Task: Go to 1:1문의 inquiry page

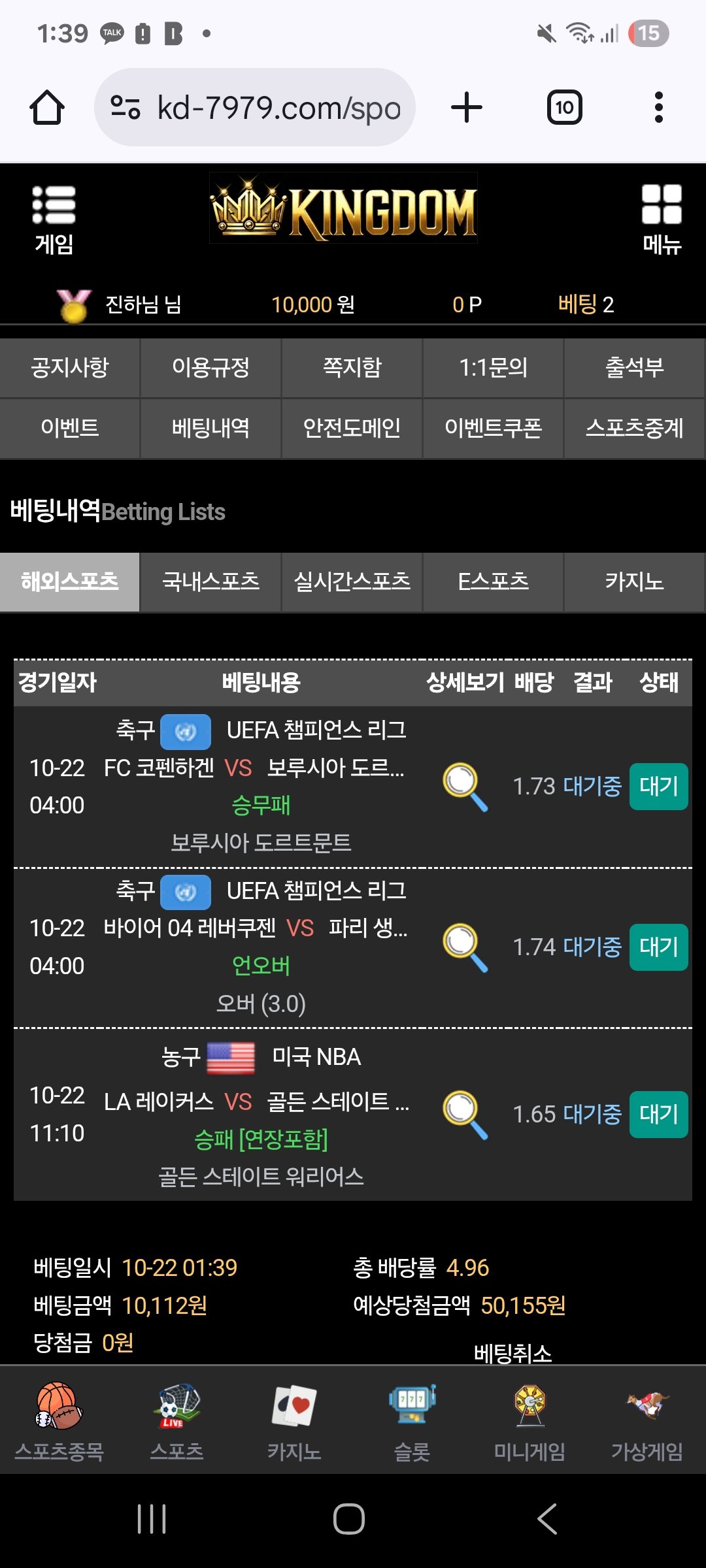Action: tap(493, 368)
